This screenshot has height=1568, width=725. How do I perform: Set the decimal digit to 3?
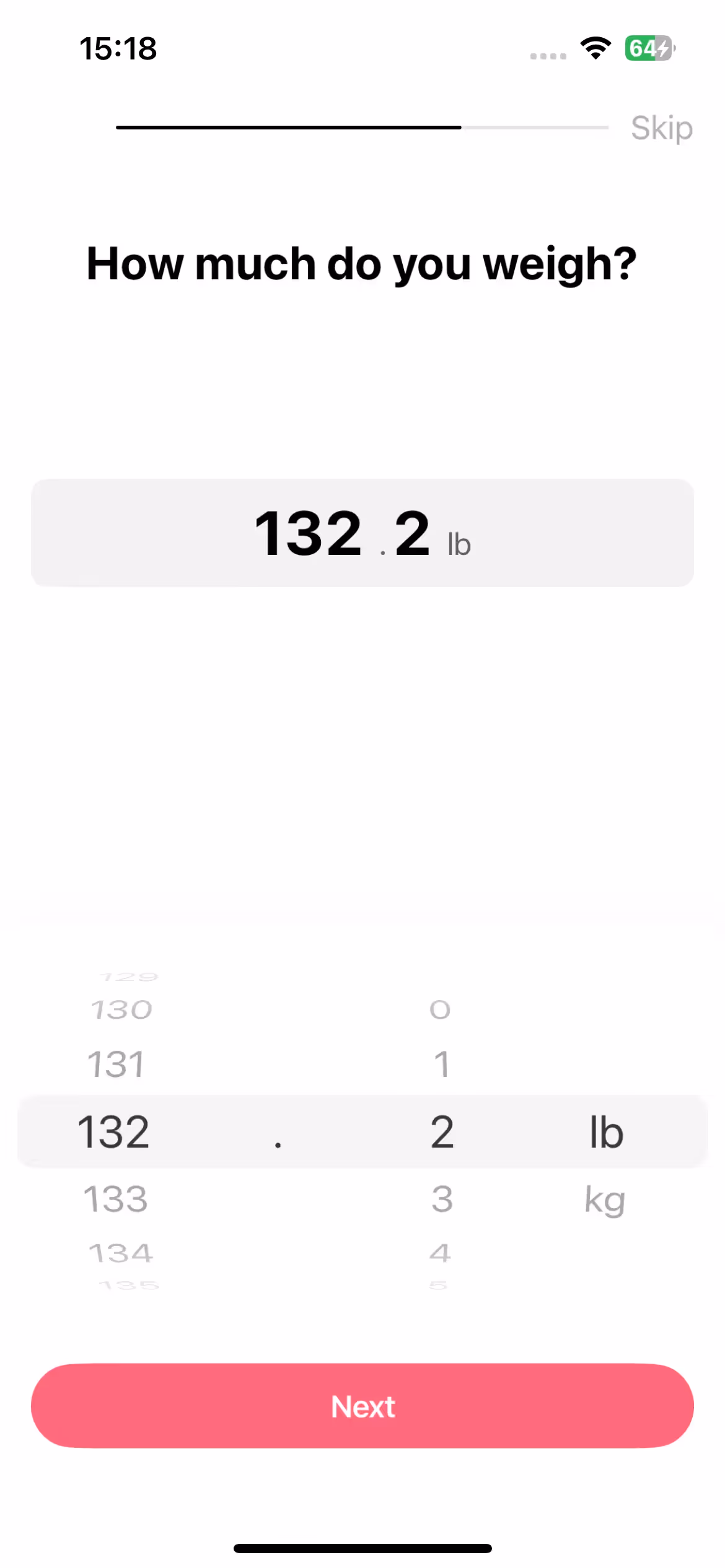(442, 1199)
